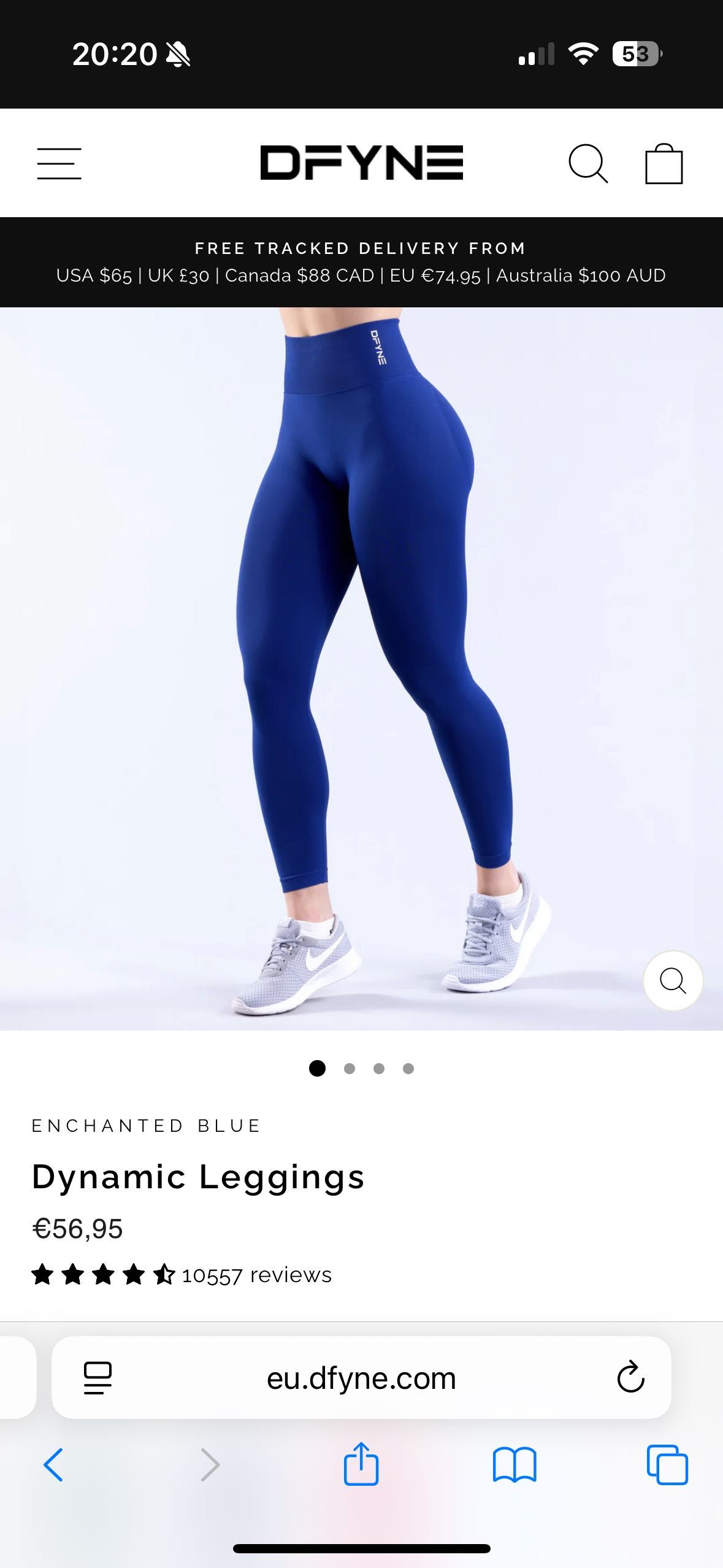This screenshot has width=723, height=1568.
Task: Open the hamburger menu
Action: coord(59,164)
